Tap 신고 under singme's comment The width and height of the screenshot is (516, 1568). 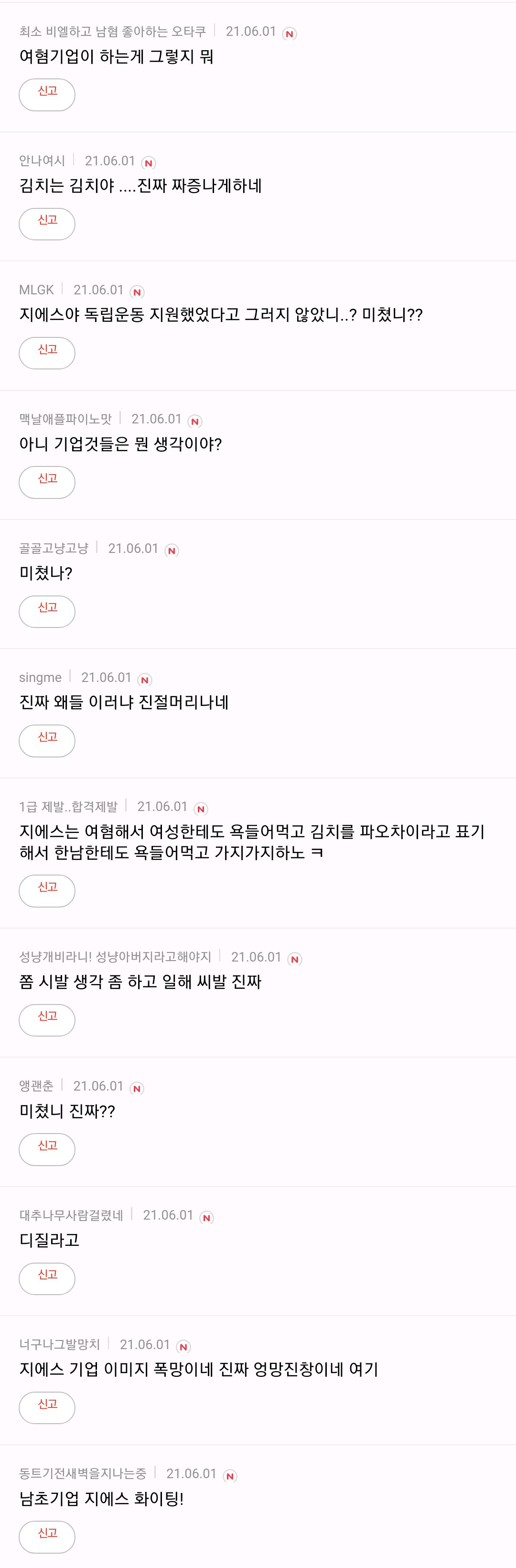(x=47, y=740)
